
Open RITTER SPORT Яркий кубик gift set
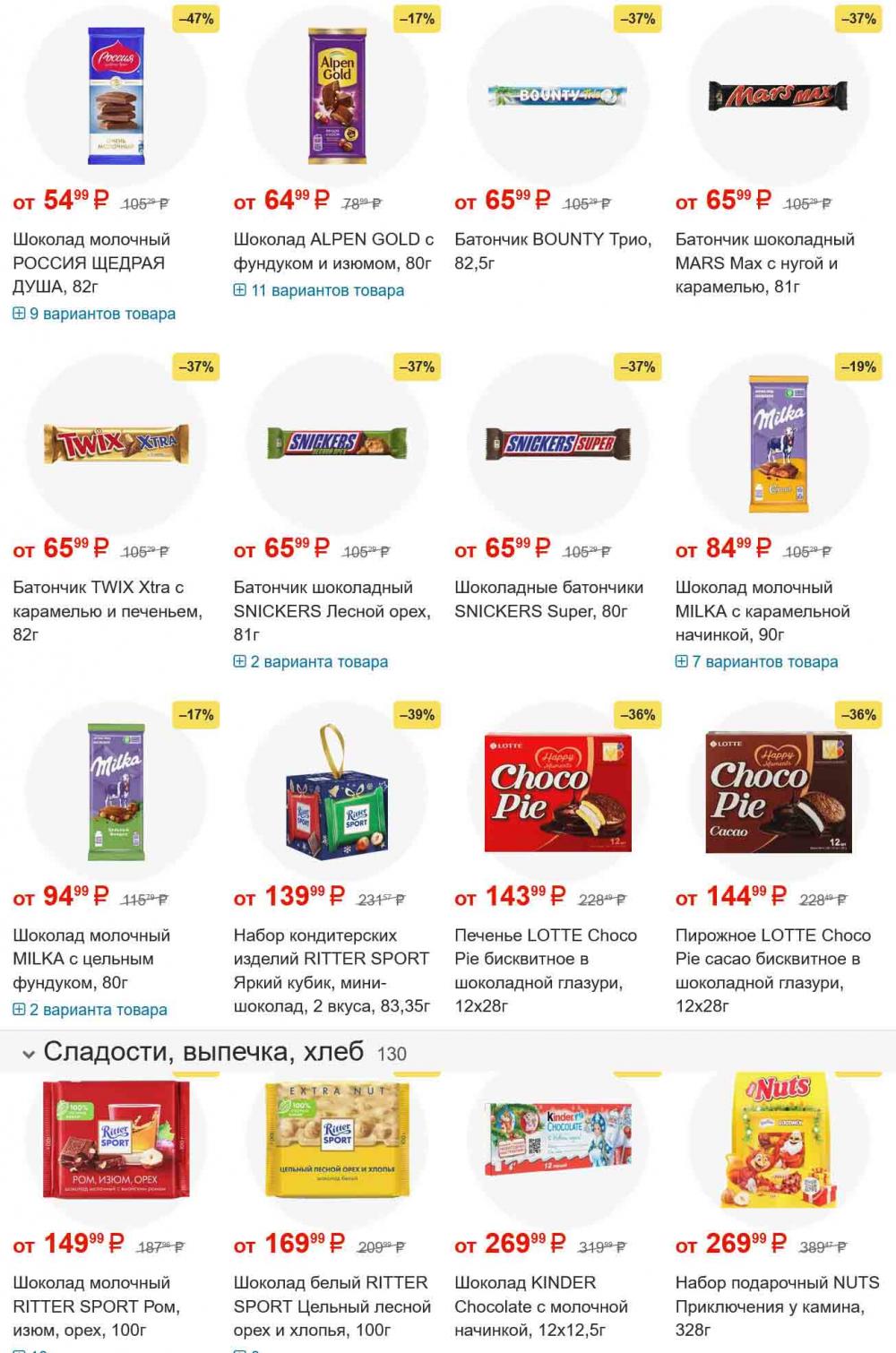(x=332, y=970)
